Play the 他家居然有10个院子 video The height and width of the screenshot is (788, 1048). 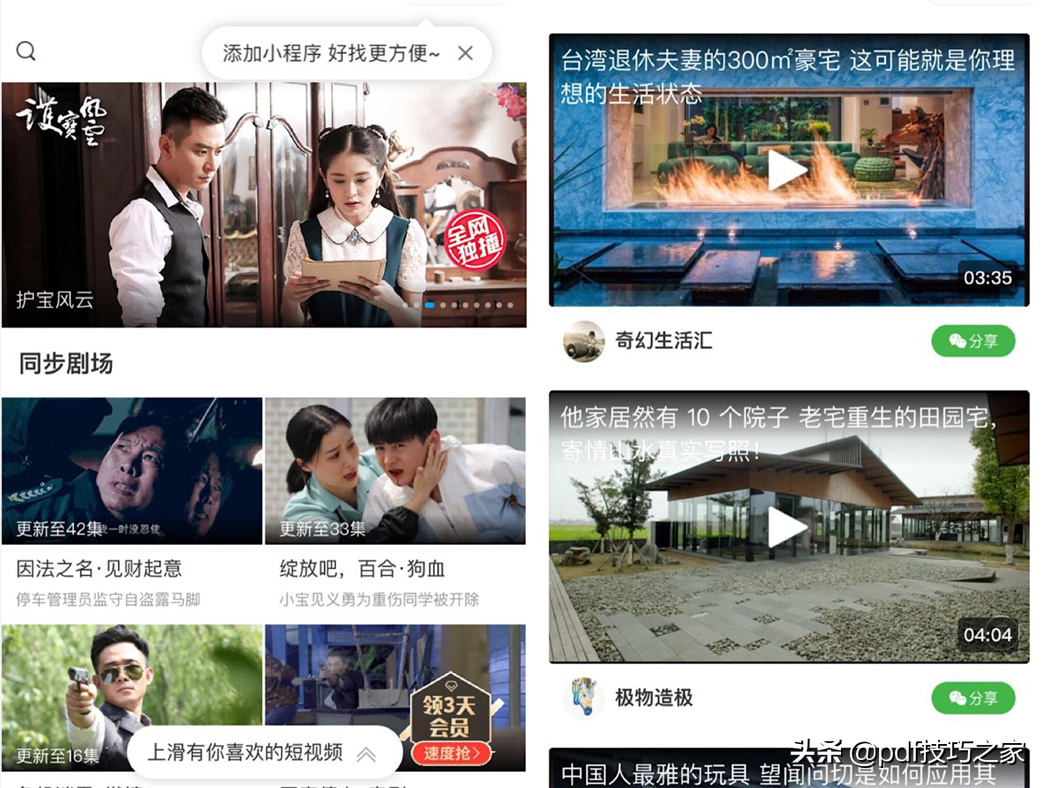click(x=788, y=527)
